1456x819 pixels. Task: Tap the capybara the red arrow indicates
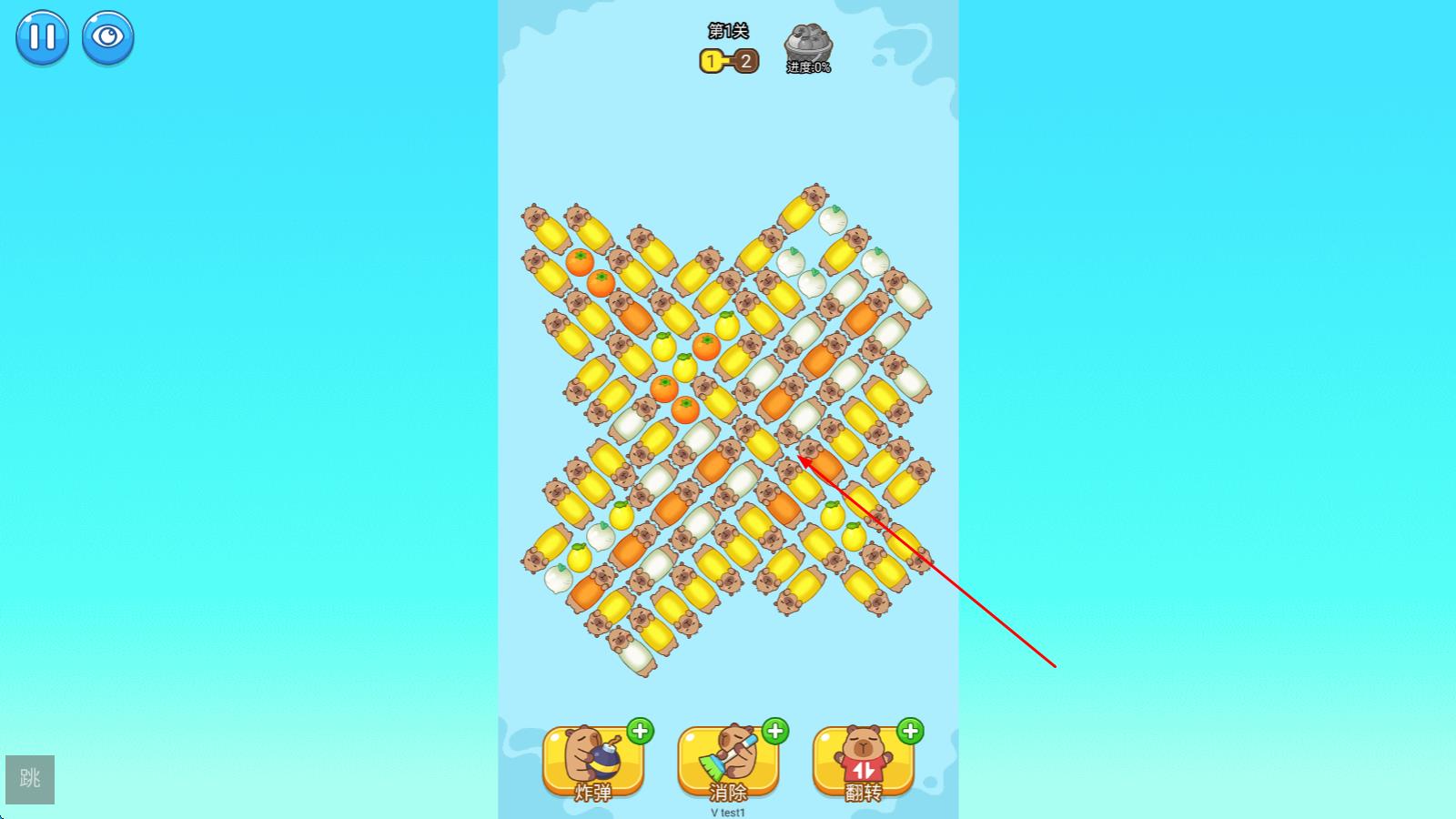[x=818, y=461]
